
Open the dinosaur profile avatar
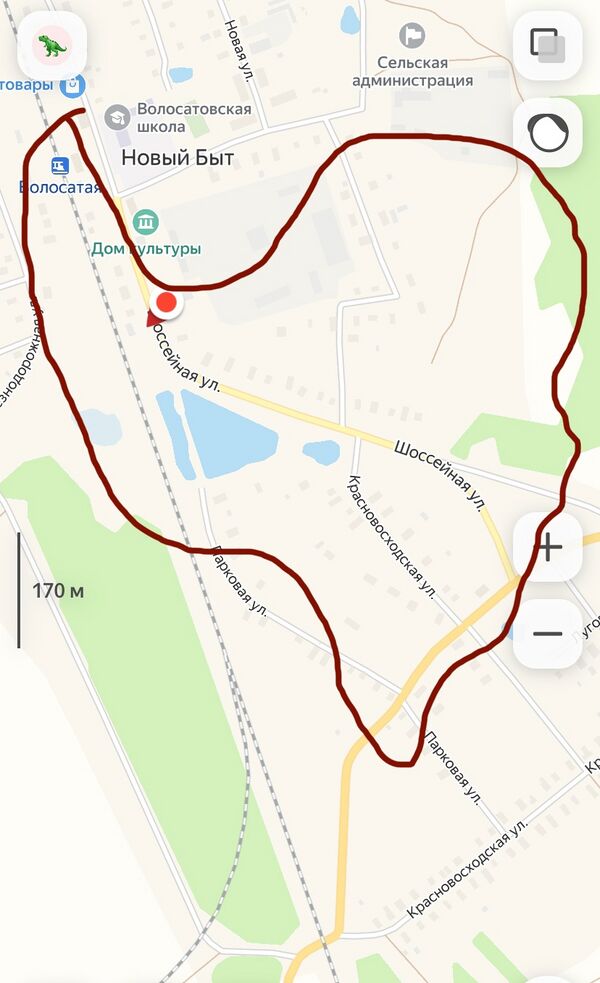coord(52,45)
